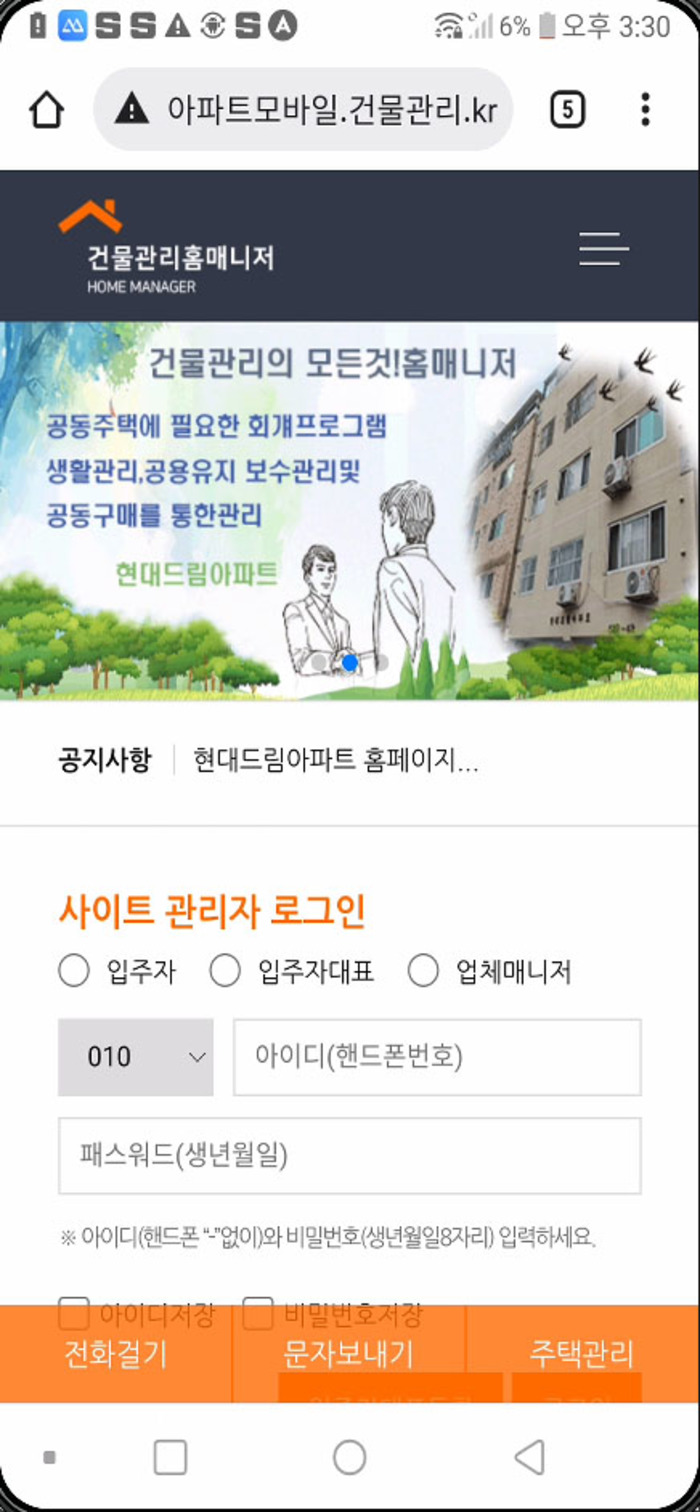Open the site hamburger menu

tap(603, 248)
